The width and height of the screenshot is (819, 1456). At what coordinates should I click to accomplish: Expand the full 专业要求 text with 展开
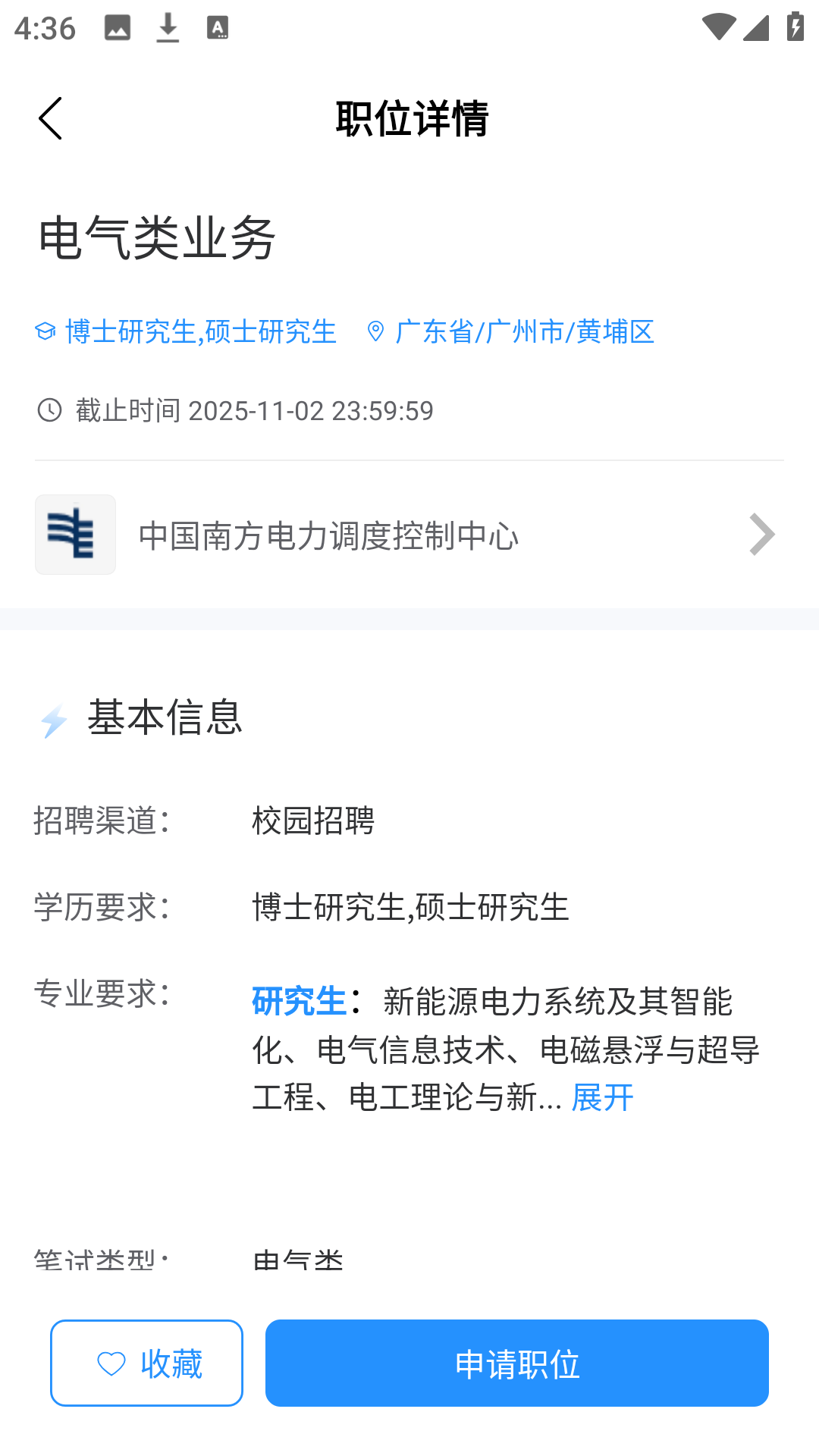click(x=602, y=1097)
